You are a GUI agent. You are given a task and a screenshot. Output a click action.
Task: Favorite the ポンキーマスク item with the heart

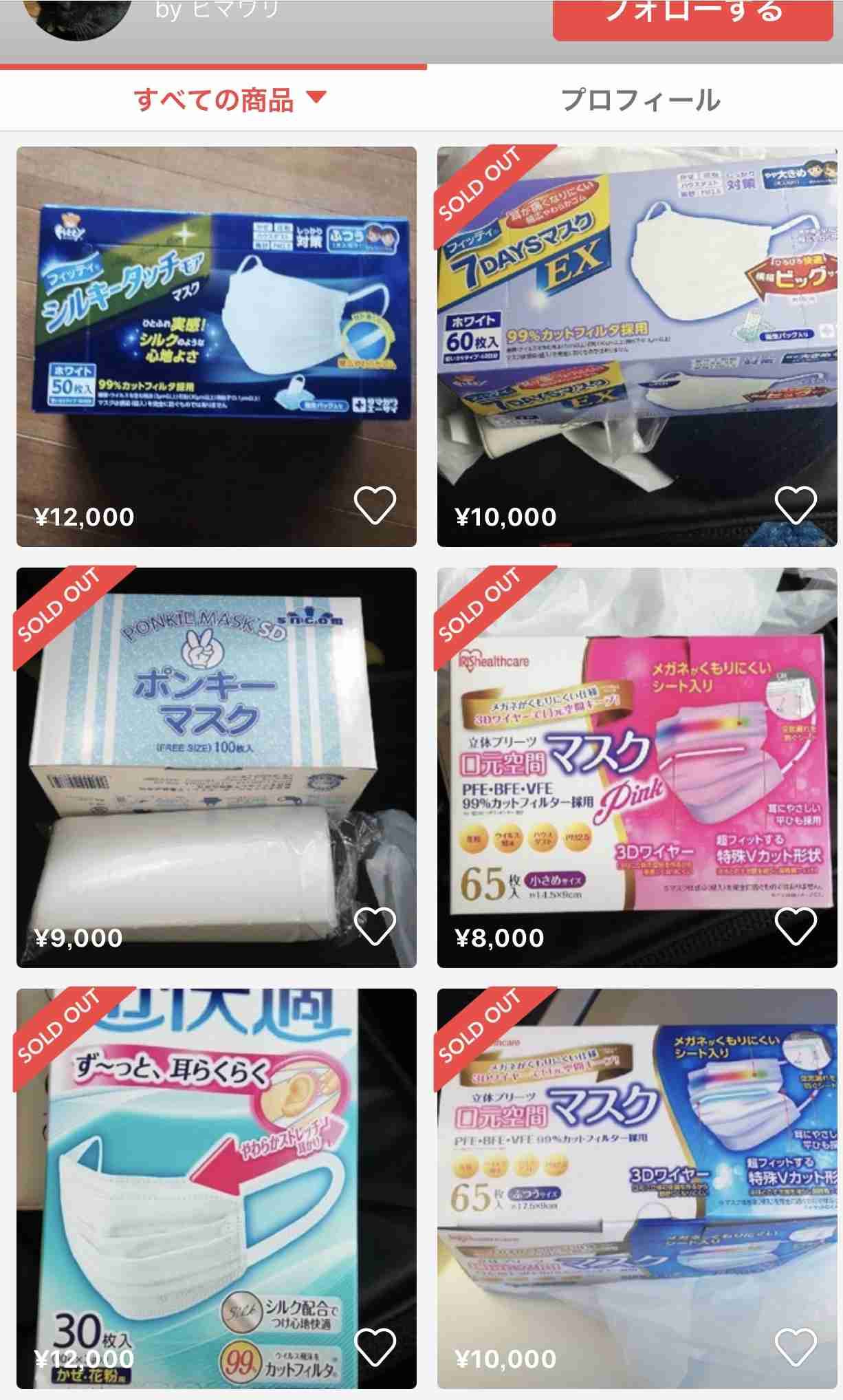pos(375,926)
